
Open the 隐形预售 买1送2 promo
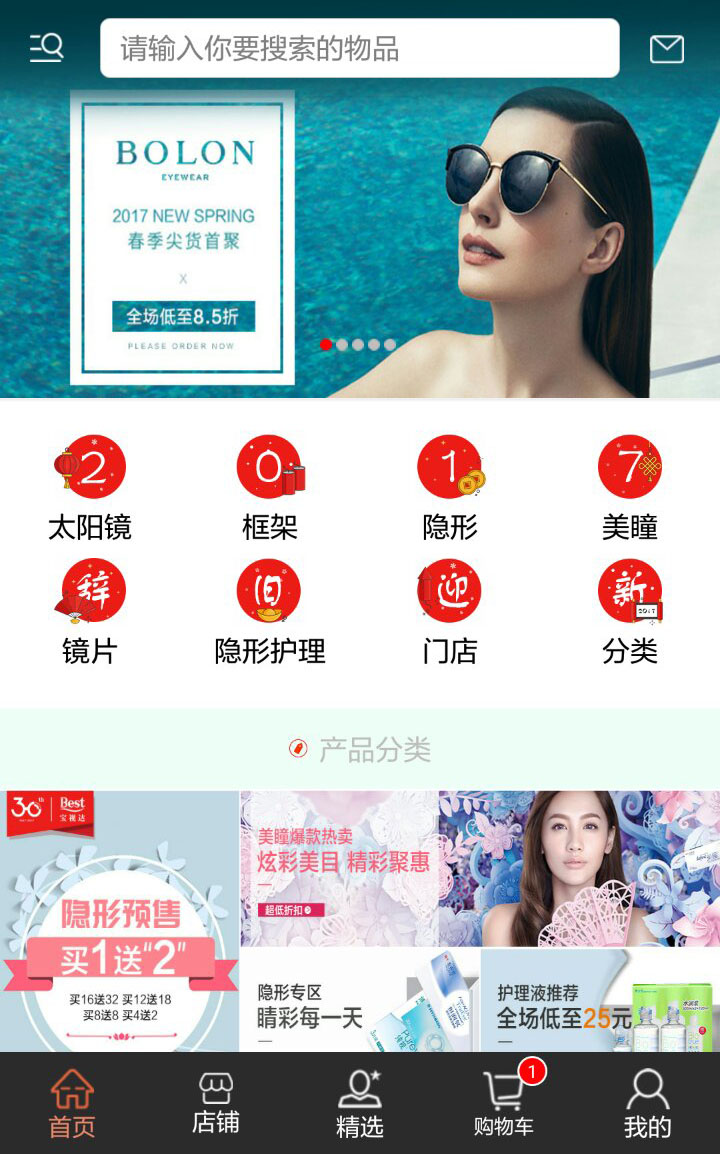(x=119, y=920)
